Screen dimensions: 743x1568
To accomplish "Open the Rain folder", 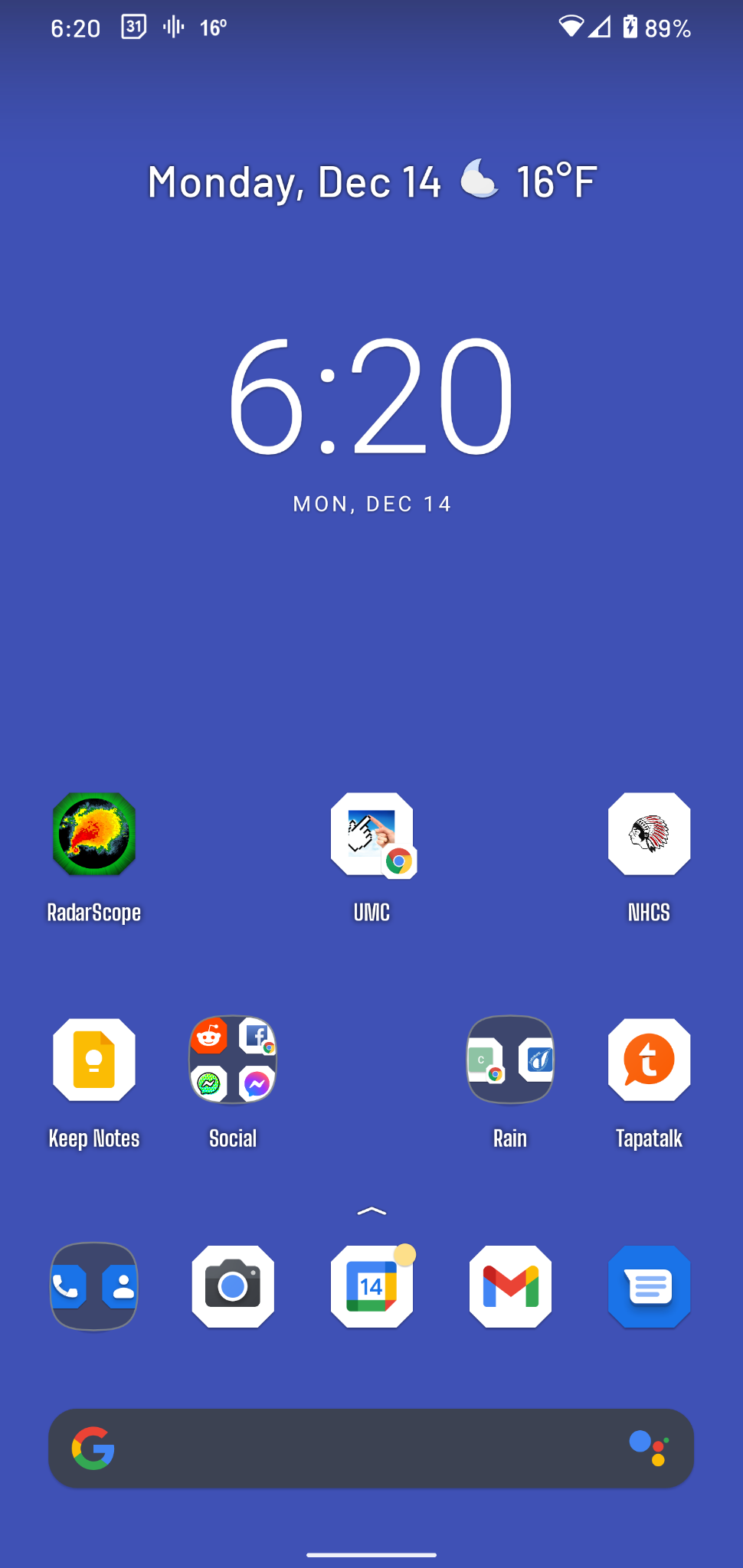I will [x=510, y=1060].
